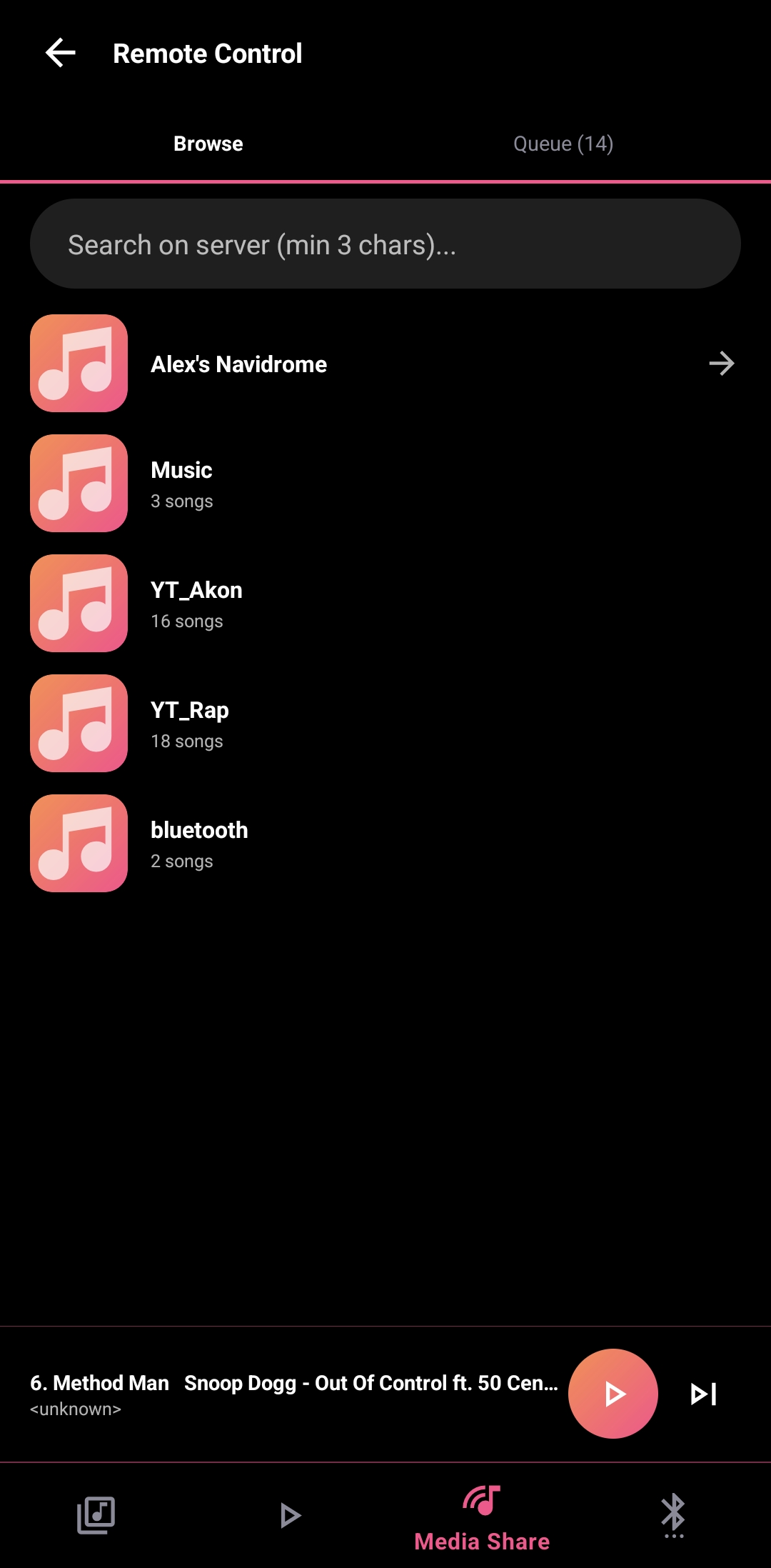Play the current Method Man track
The image size is (771, 1568).
point(613,1393)
